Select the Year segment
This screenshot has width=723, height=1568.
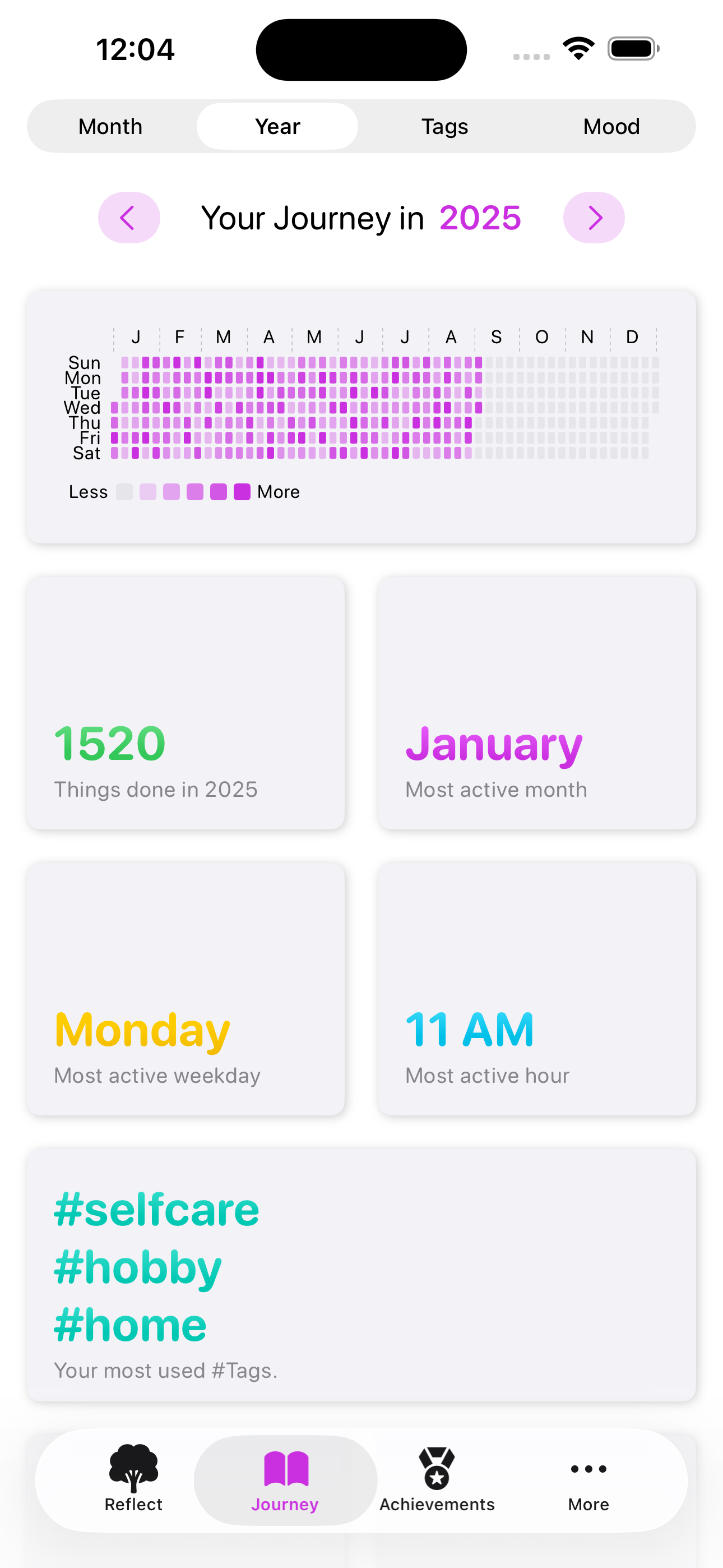coord(277,127)
